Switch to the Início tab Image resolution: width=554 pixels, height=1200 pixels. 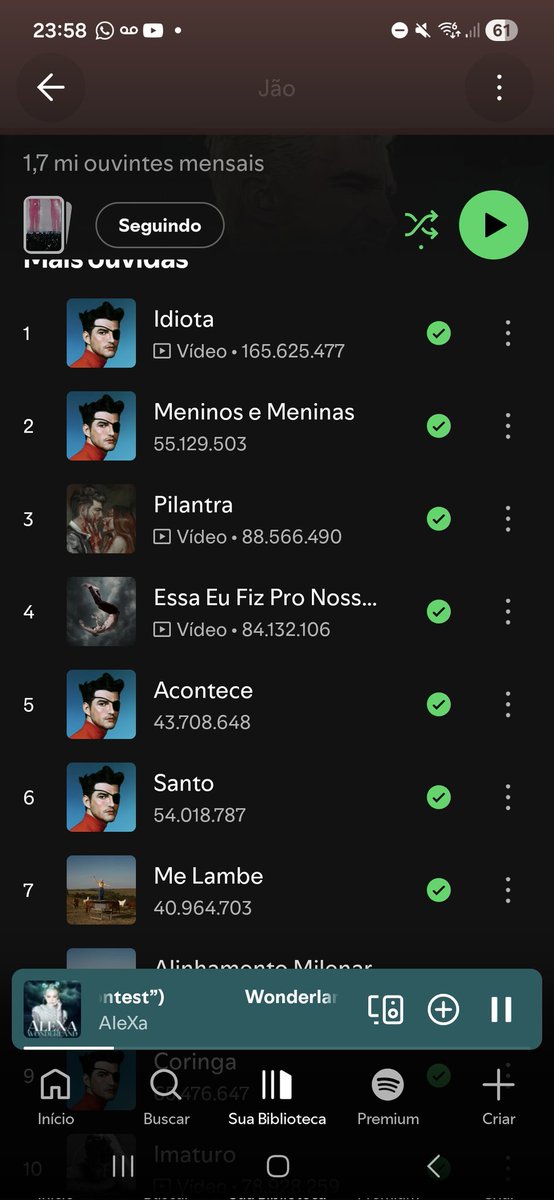point(56,1097)
